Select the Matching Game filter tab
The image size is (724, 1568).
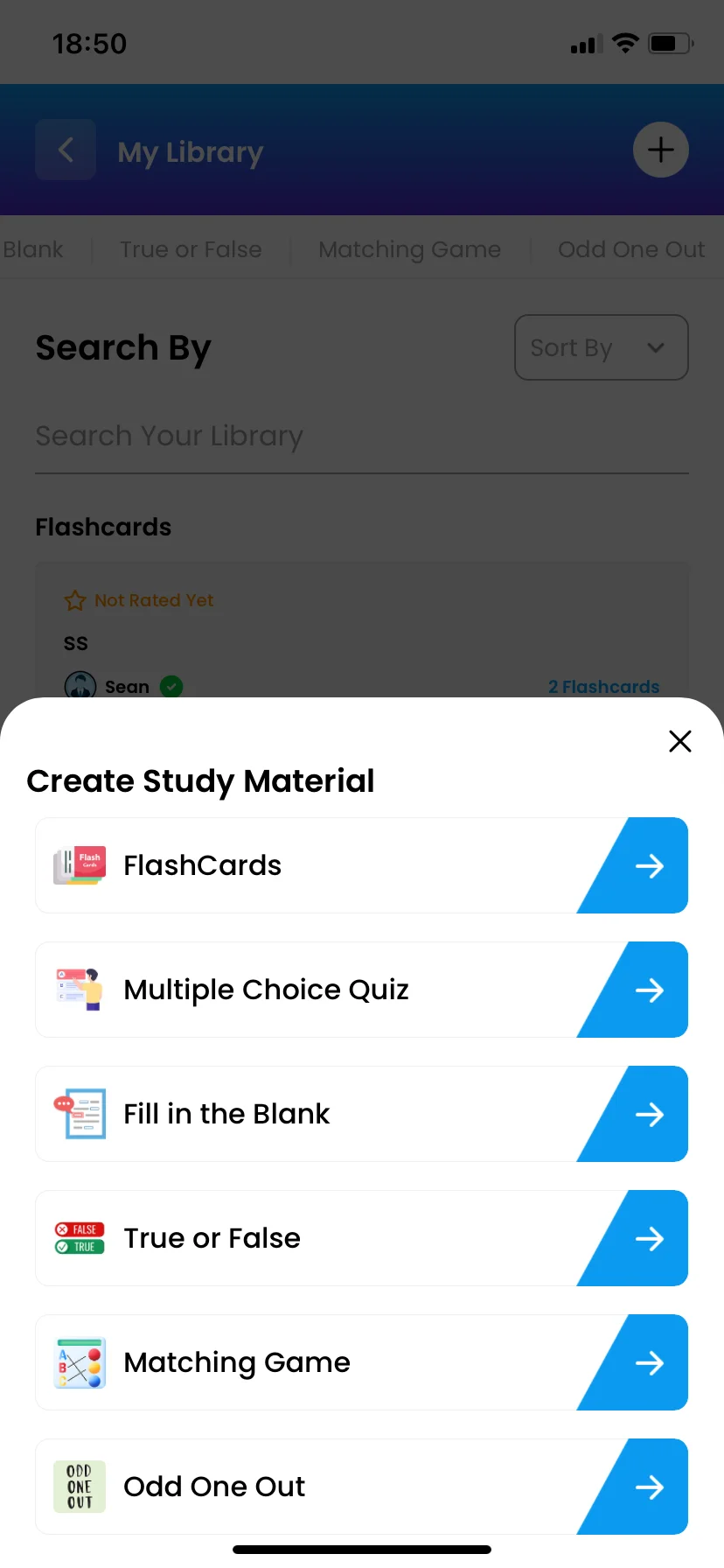tap(409, 249)
